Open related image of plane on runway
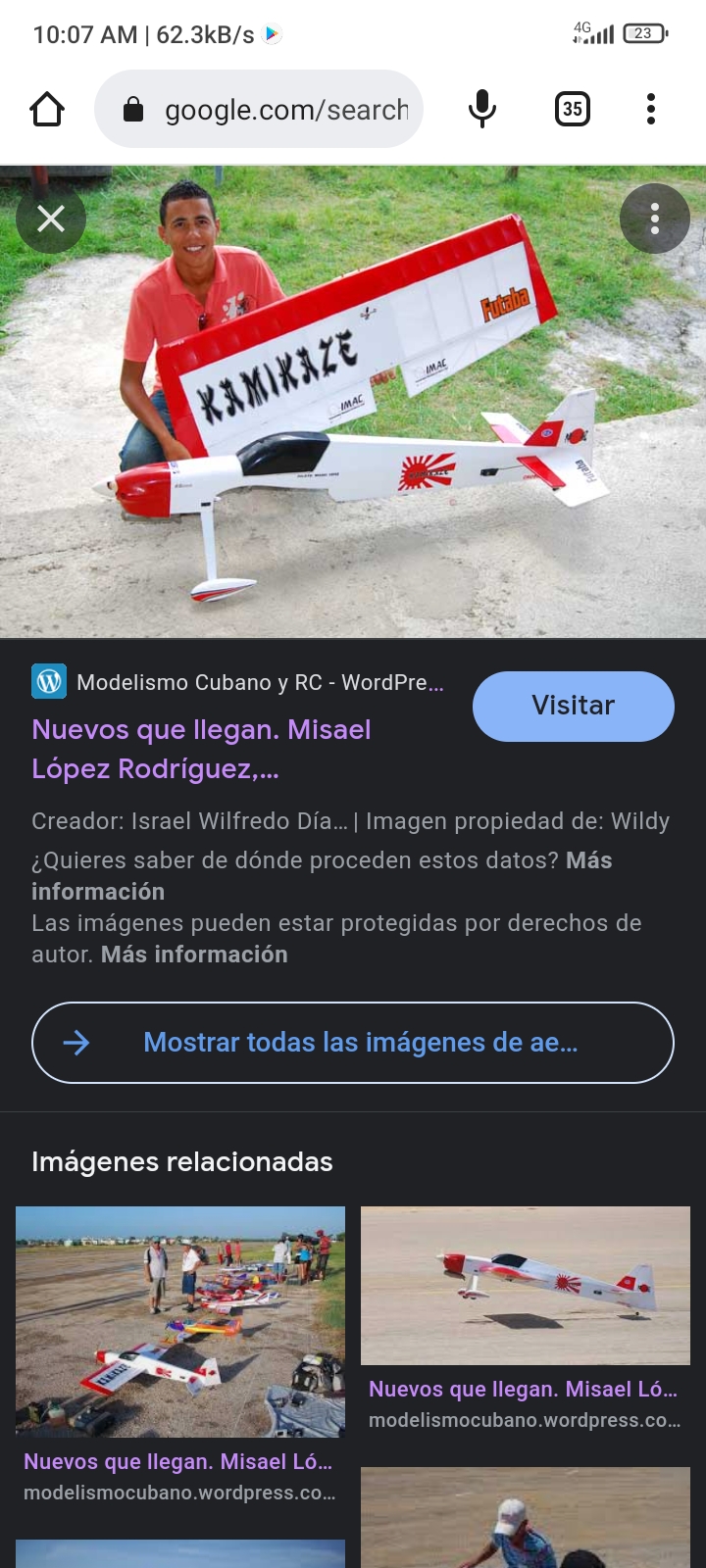706x1568 pixels. tap(526, 1285)
